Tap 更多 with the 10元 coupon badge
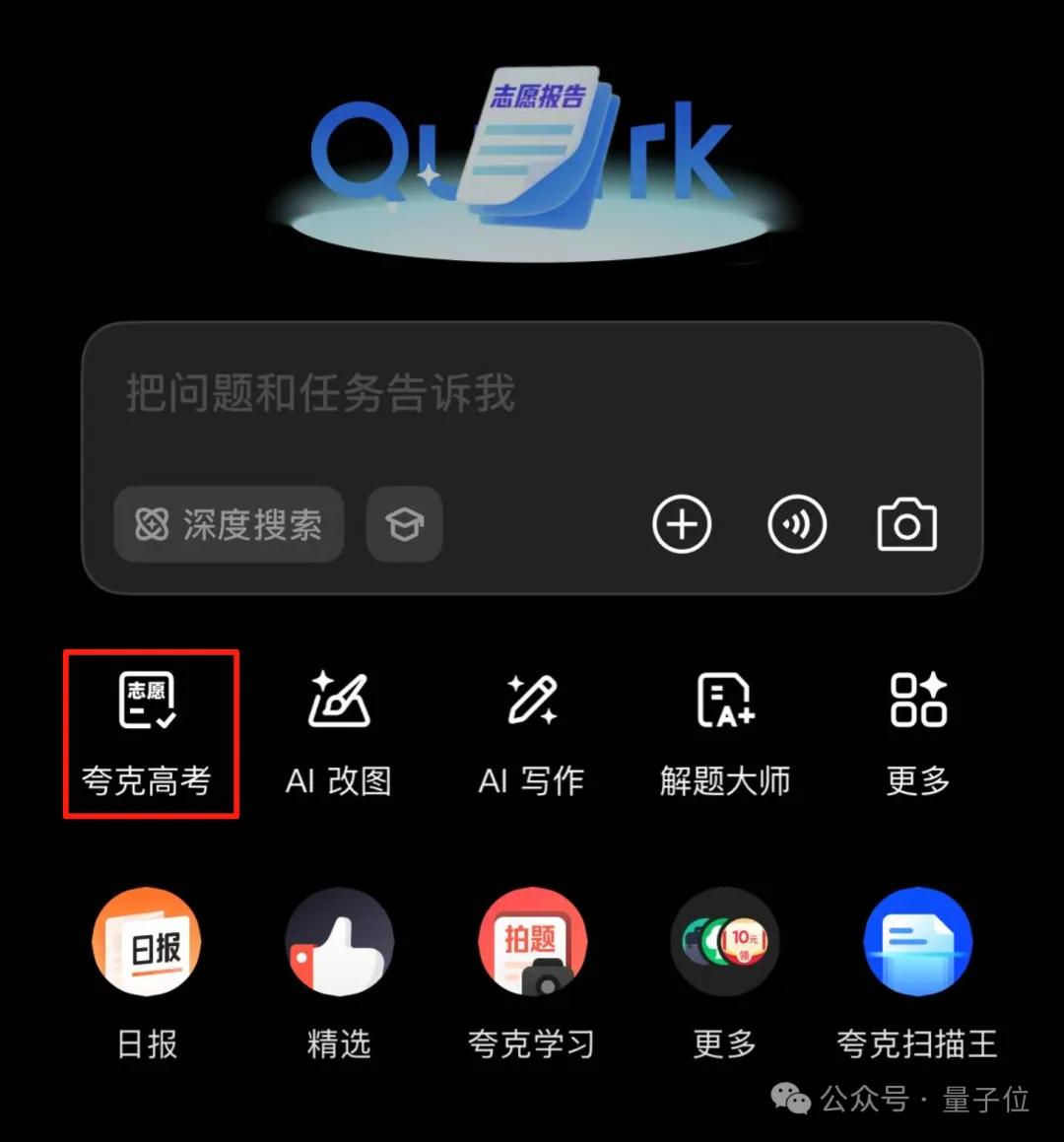This screenshot has height=1142, width=1064. coord(725,971)
